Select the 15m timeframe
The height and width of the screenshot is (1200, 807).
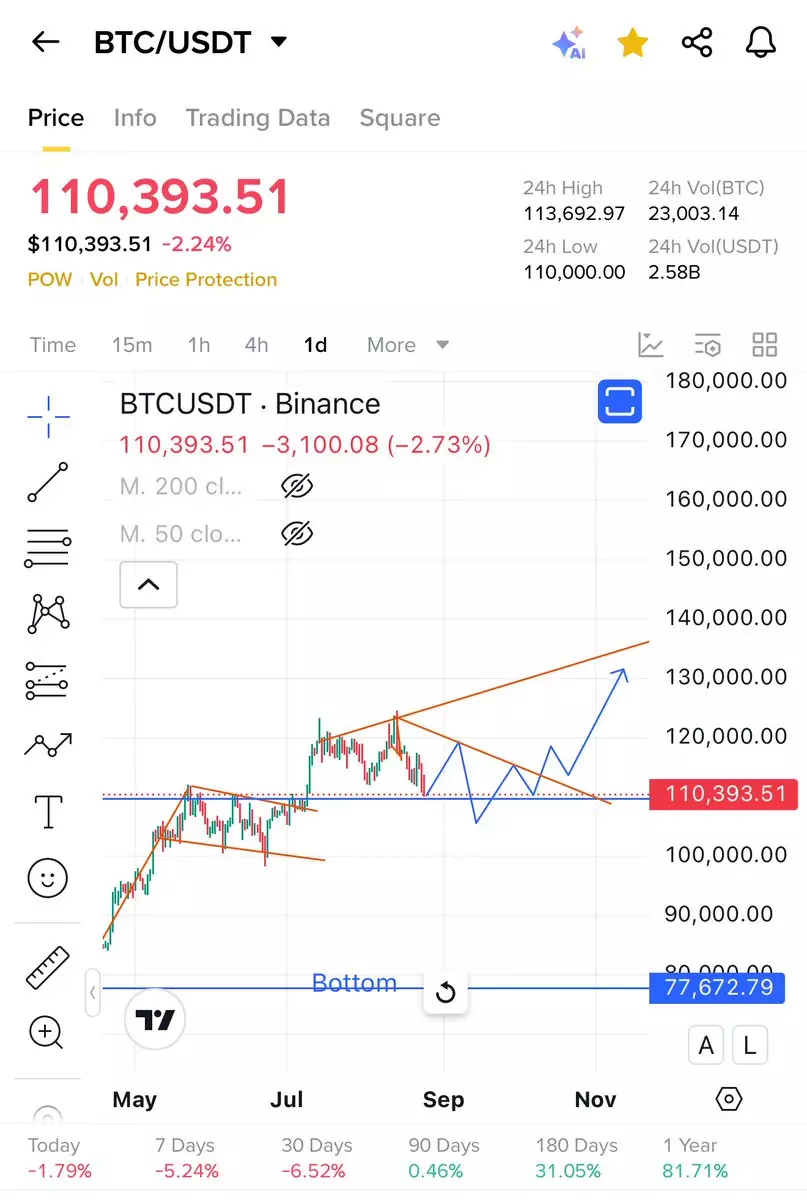pos(132,345)
